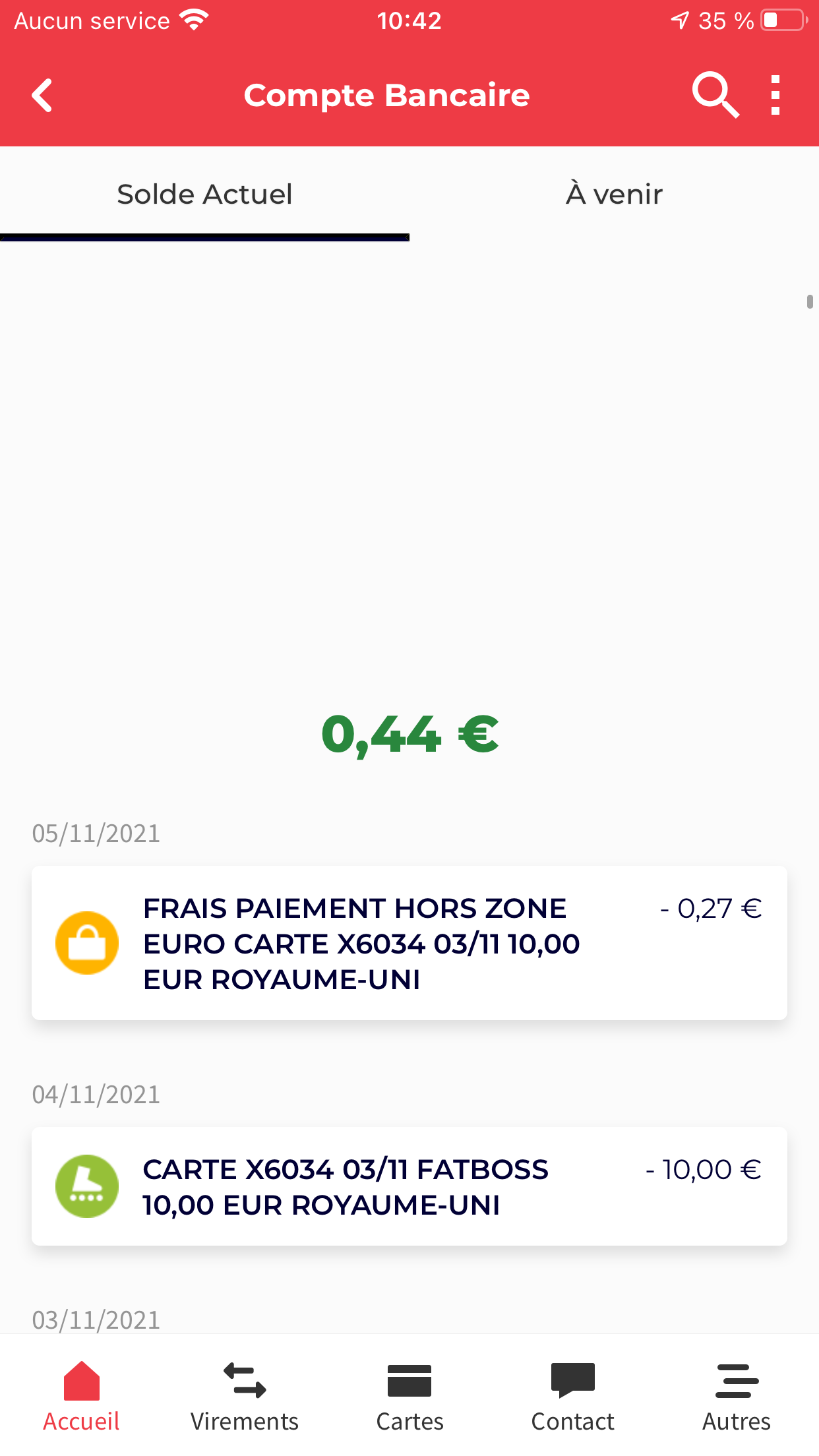Screen dimensions: 819x1456
Task: Go back with the header arrow
Action: coord(42,96)
